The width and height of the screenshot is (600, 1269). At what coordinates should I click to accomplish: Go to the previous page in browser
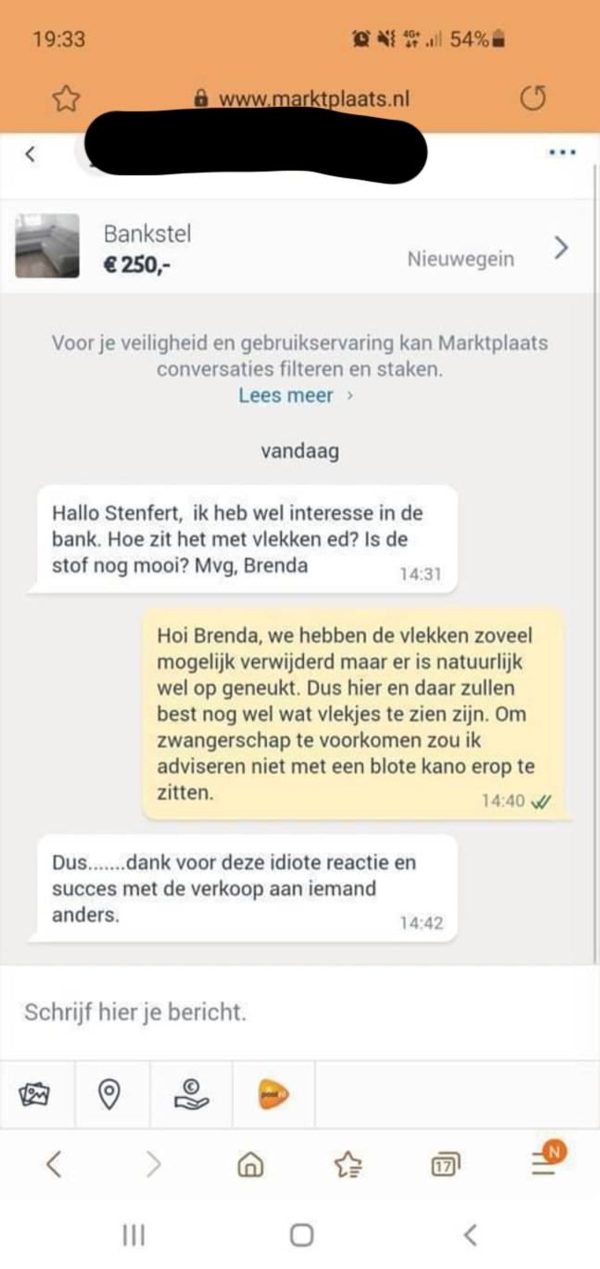point(54,1162)
